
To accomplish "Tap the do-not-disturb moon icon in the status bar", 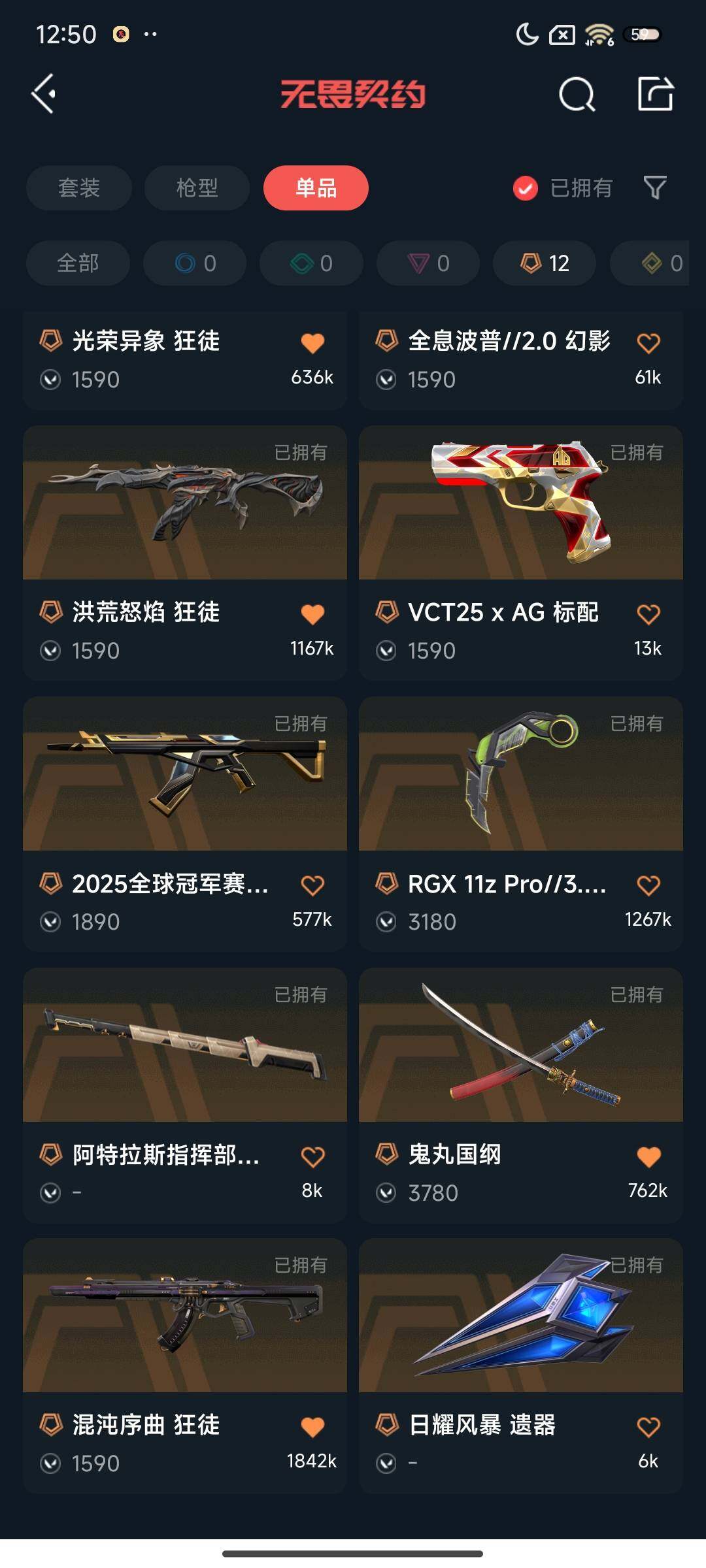I will [527, 33].
